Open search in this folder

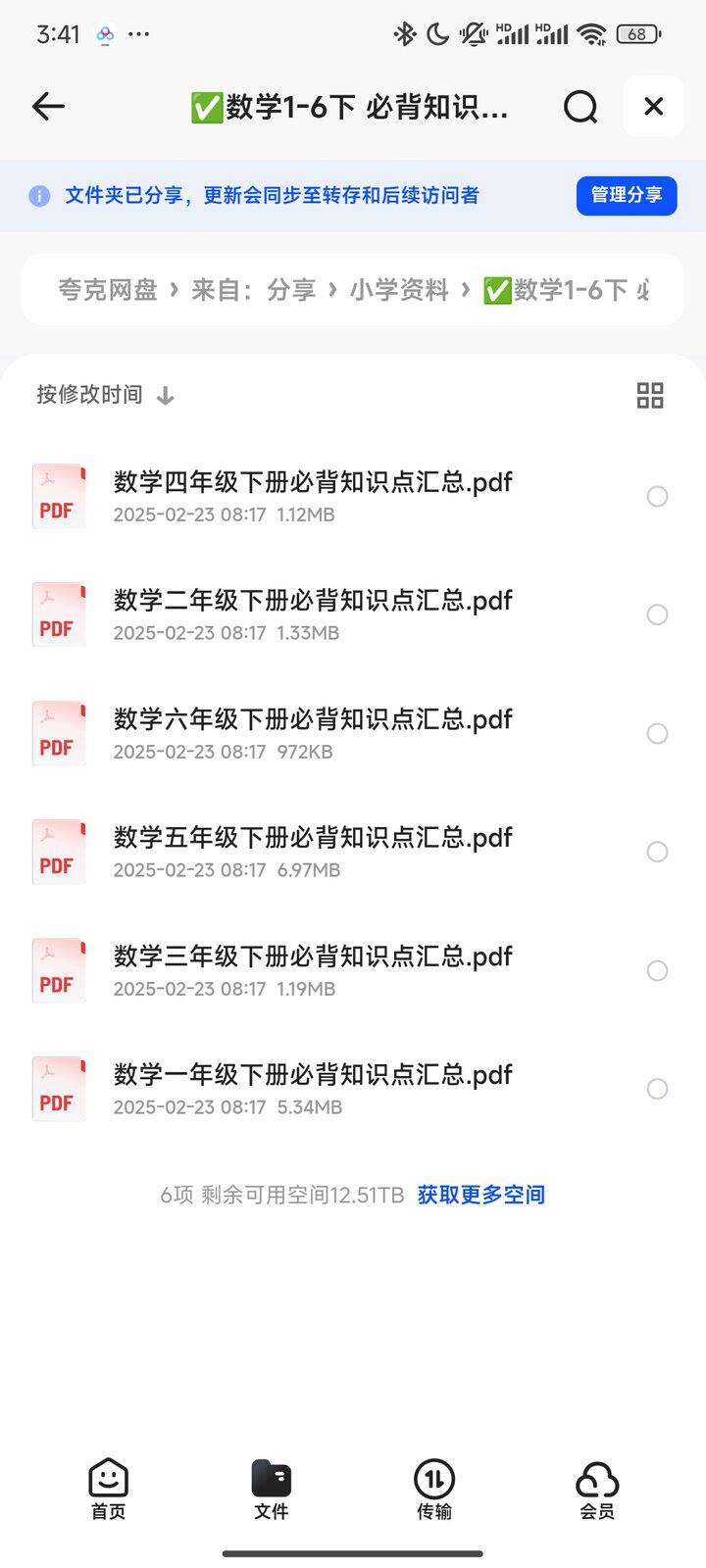pyautogui.click(x=580, y=106)
